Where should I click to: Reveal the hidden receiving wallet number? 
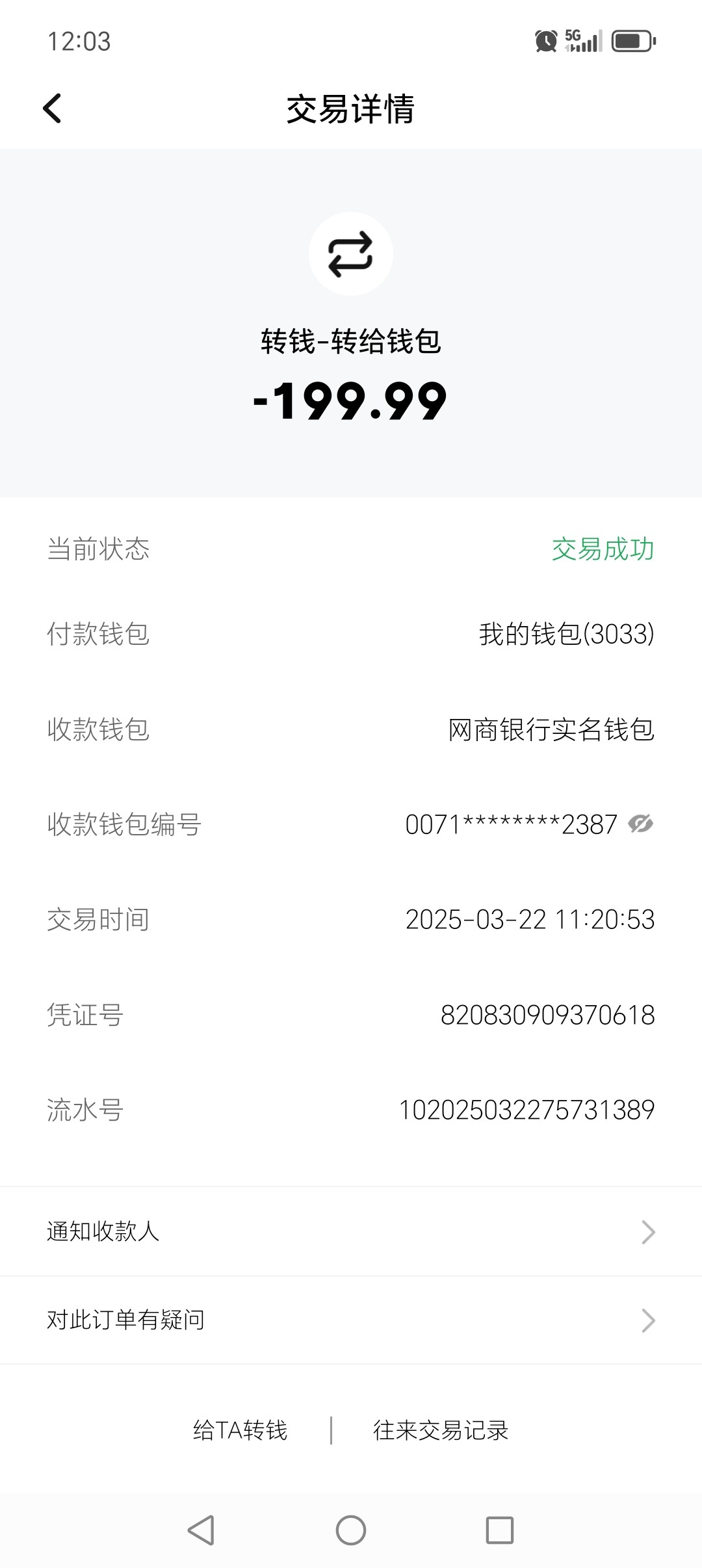click(640, 824)
